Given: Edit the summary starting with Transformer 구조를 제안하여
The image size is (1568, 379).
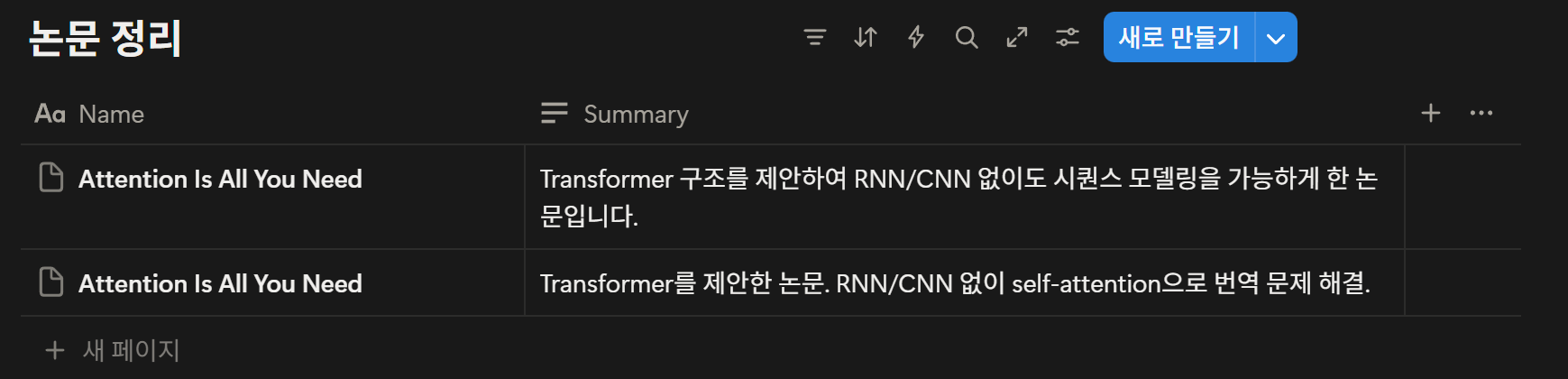Looking at the screenshot, I should pos(958,197).
